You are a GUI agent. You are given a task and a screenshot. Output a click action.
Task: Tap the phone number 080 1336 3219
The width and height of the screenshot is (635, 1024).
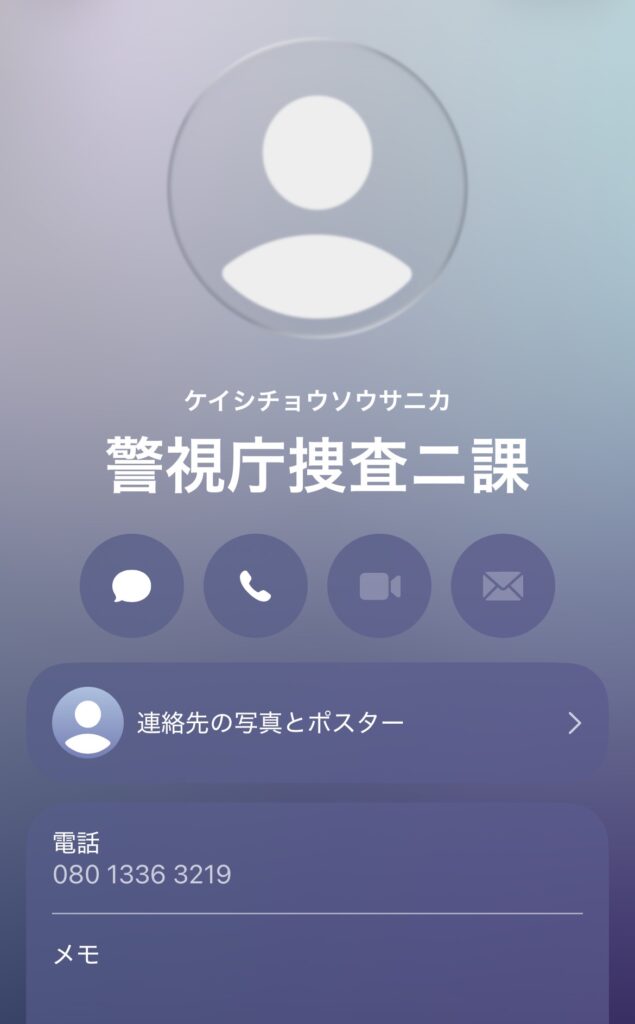coord(142,875)
